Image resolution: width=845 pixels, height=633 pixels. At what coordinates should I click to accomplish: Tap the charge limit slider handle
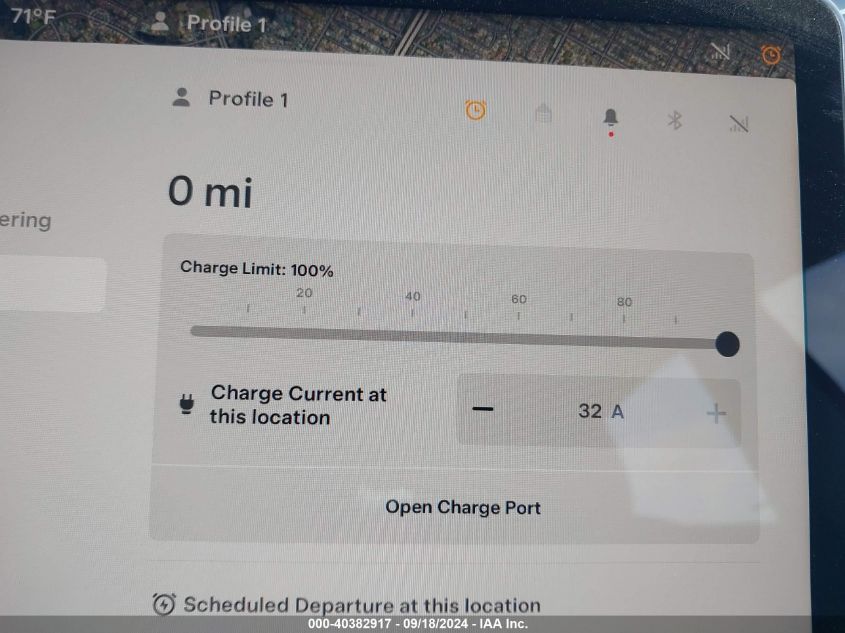728,344
